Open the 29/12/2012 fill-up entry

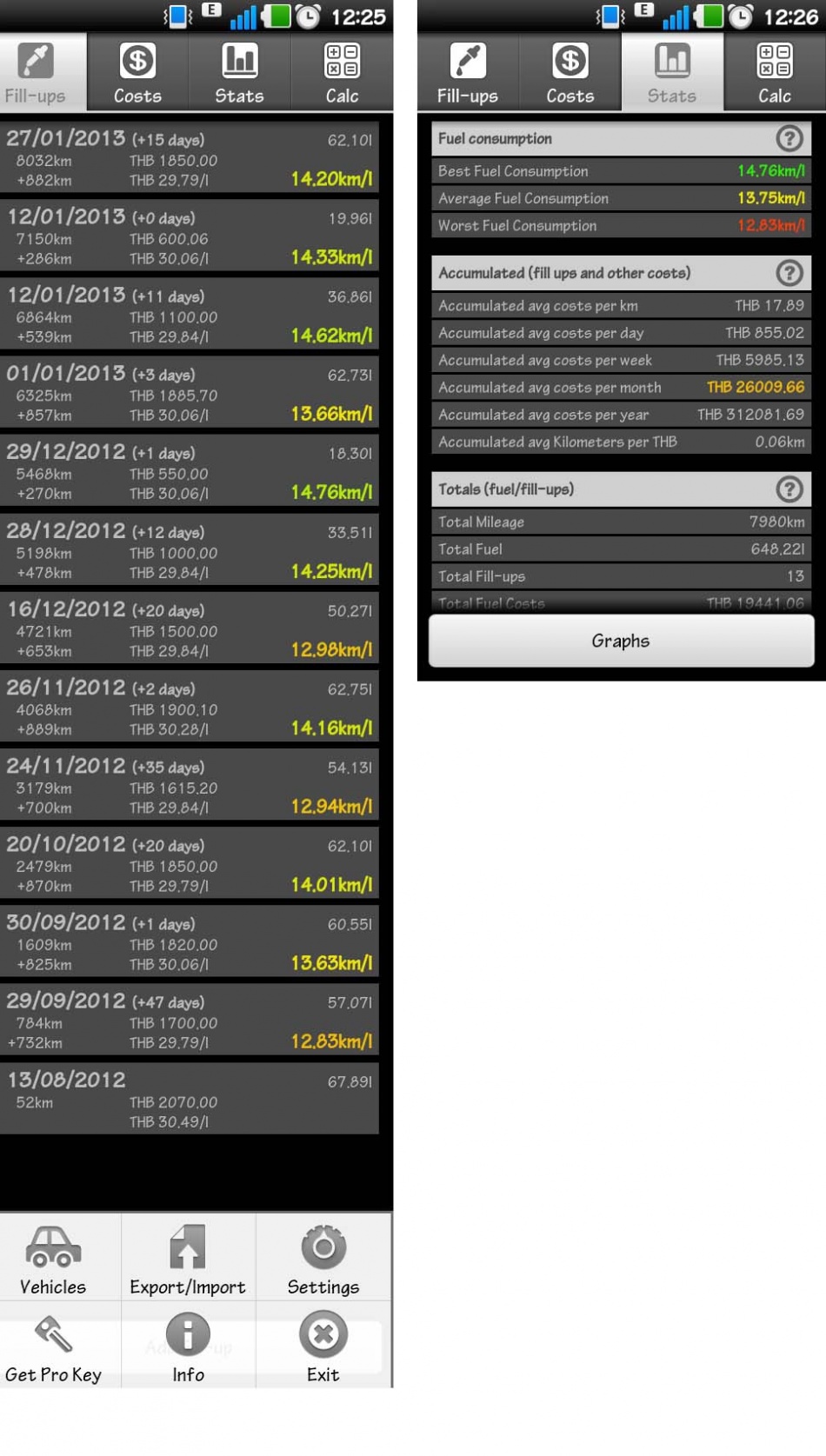coord(190,472)
